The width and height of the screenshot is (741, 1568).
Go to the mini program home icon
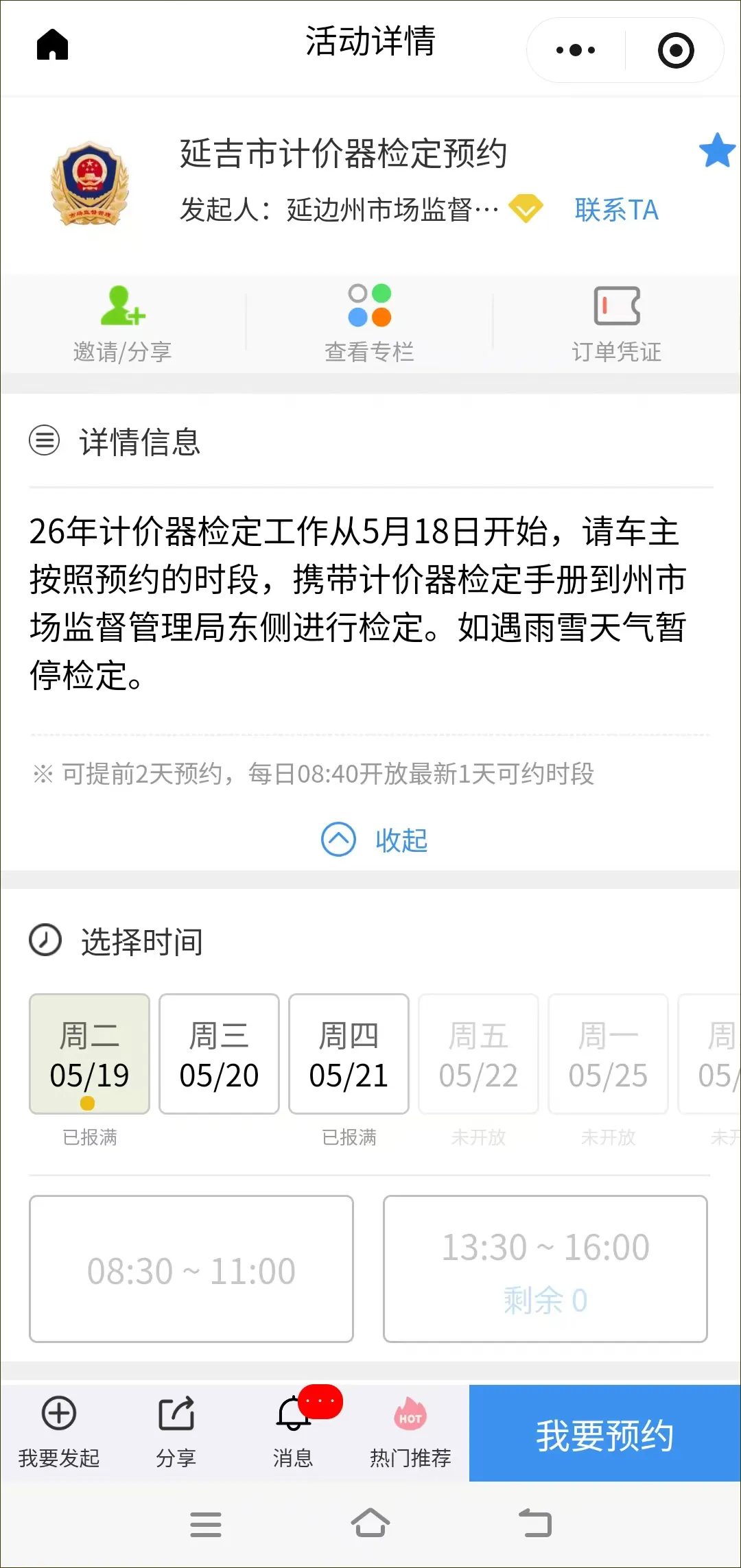(52, 45)
